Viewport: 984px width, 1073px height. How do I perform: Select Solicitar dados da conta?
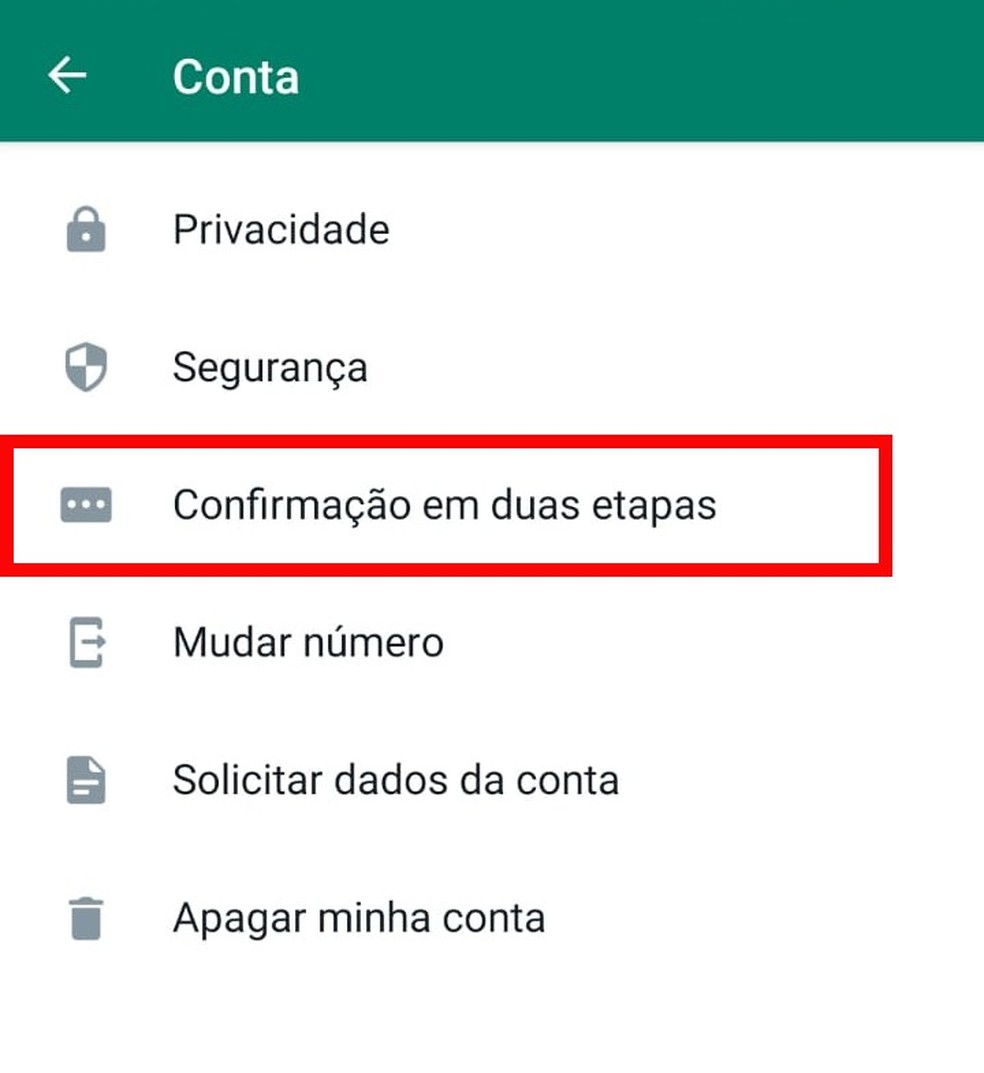[396, 780]
